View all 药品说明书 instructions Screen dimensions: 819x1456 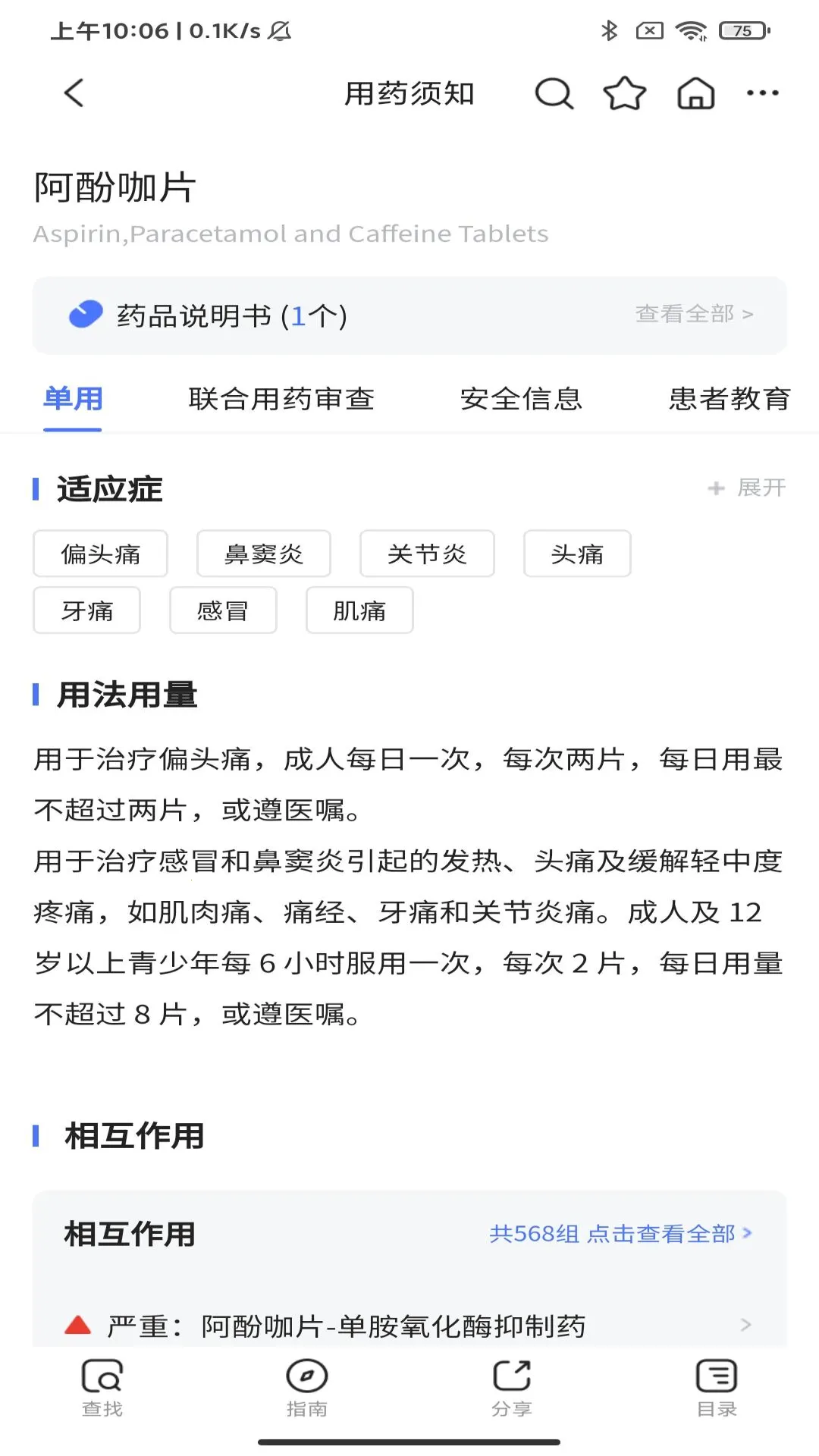click(x=693, y=314)
